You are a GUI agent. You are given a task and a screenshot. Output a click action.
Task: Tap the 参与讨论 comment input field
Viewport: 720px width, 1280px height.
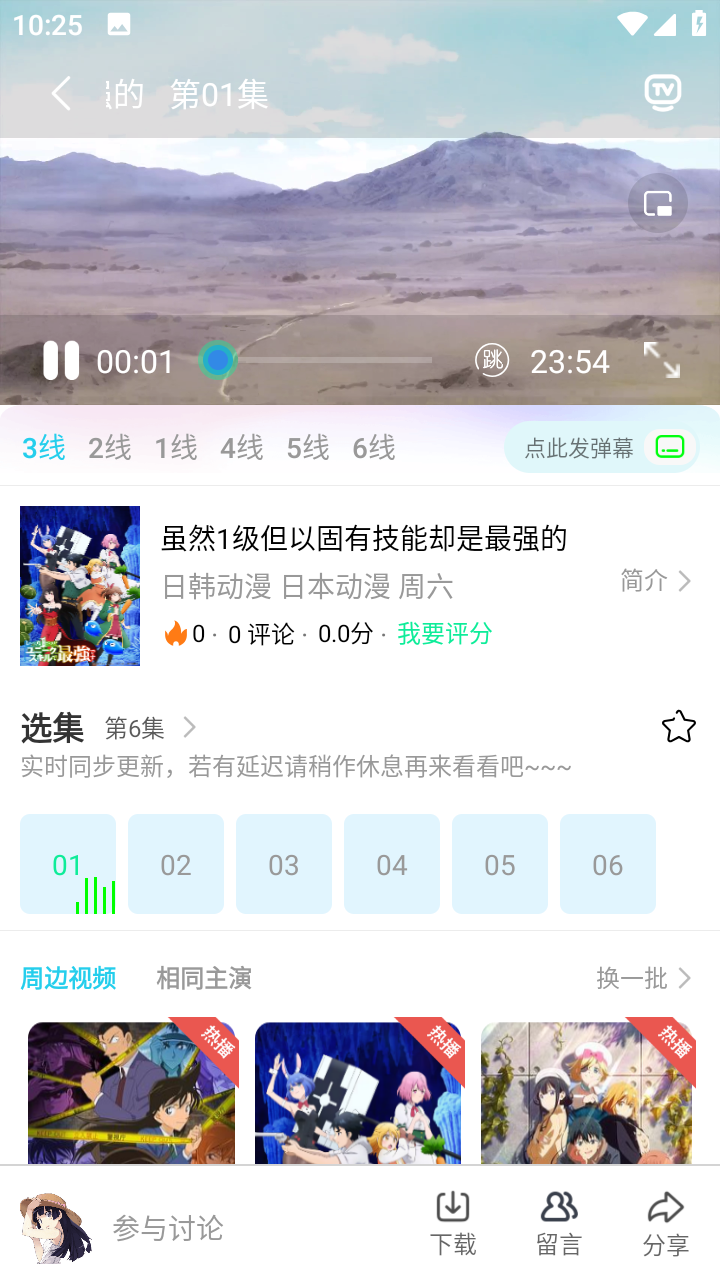200,1229
